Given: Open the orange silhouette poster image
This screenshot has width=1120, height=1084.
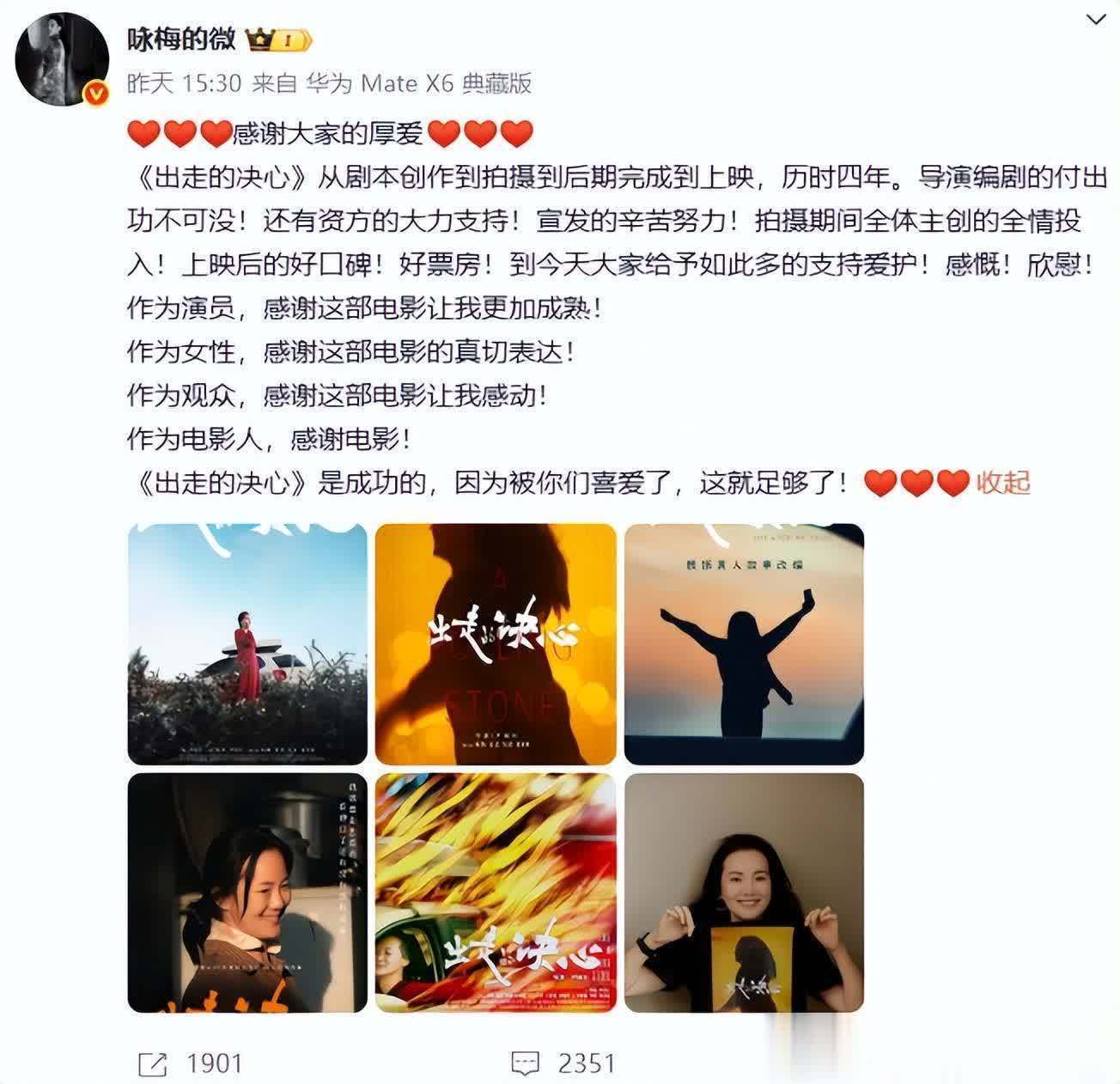Looking at the screenshot, I should point(496,644).
